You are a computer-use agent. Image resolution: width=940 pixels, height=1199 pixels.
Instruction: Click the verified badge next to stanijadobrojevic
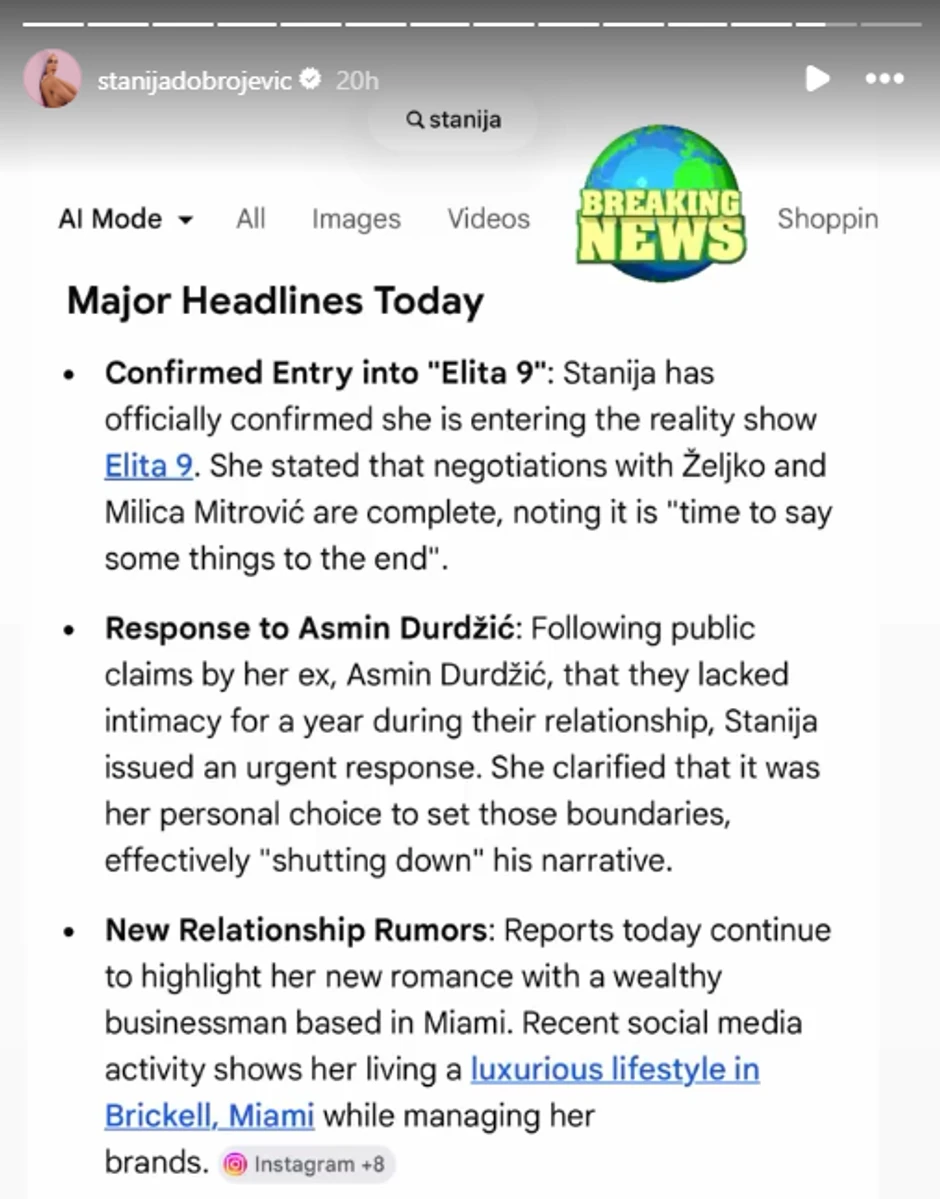[x=311, y=80]
